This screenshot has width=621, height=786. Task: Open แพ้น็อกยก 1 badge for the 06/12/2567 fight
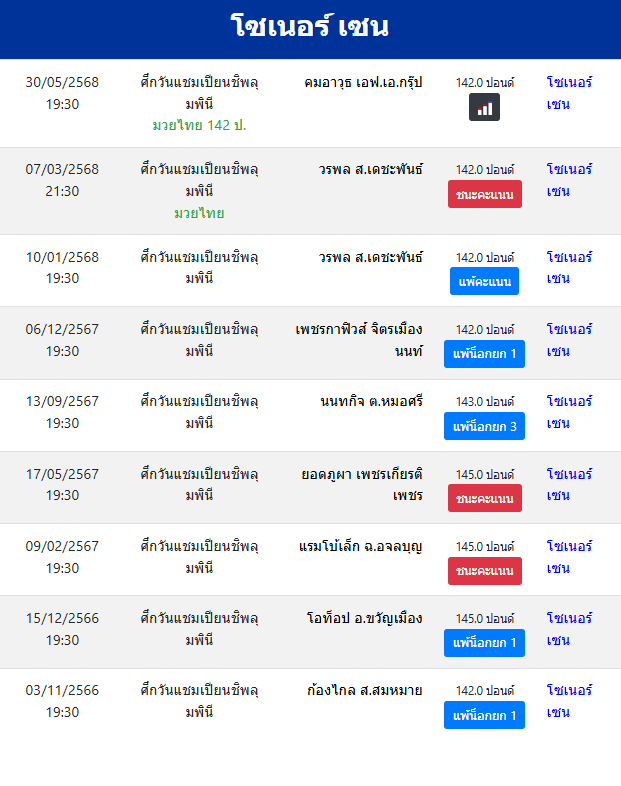tap(484, 354)
